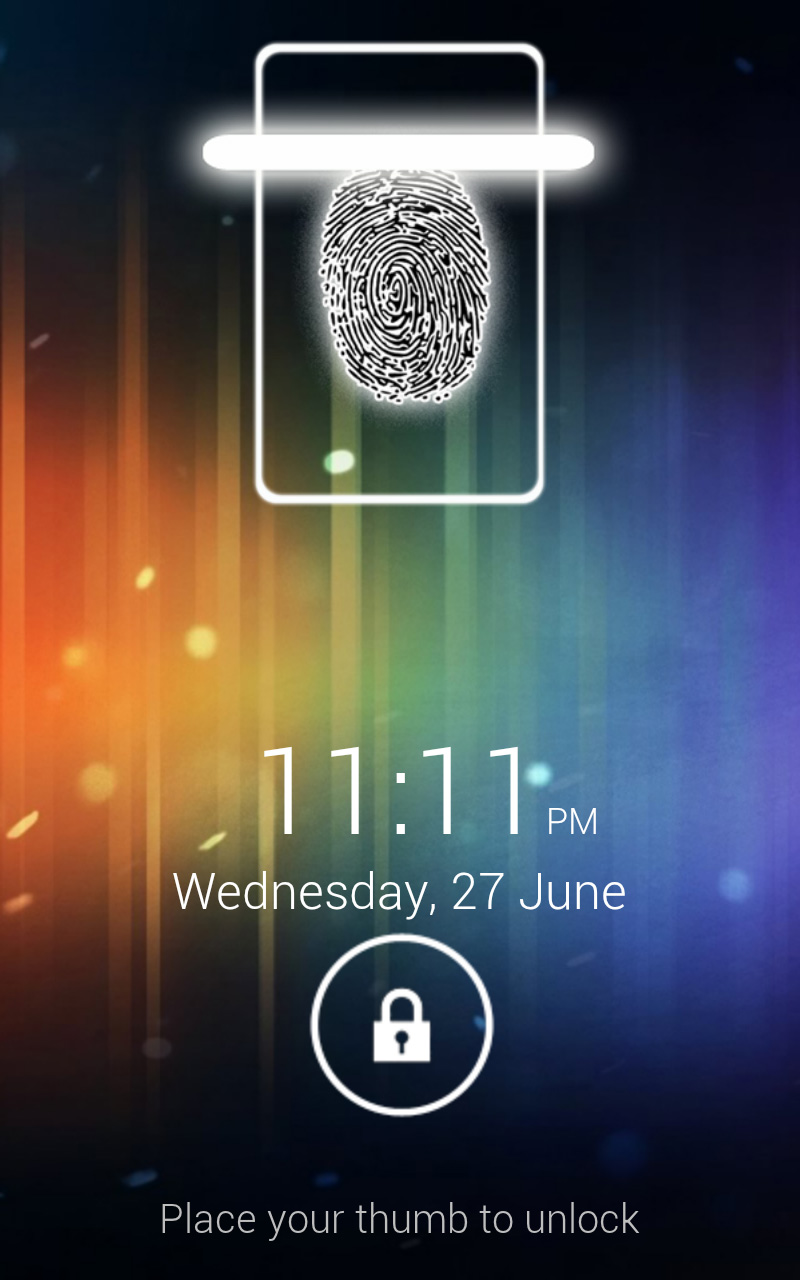
Task: Tap the glowing scan bar
Action: click(x=400, y=148)
